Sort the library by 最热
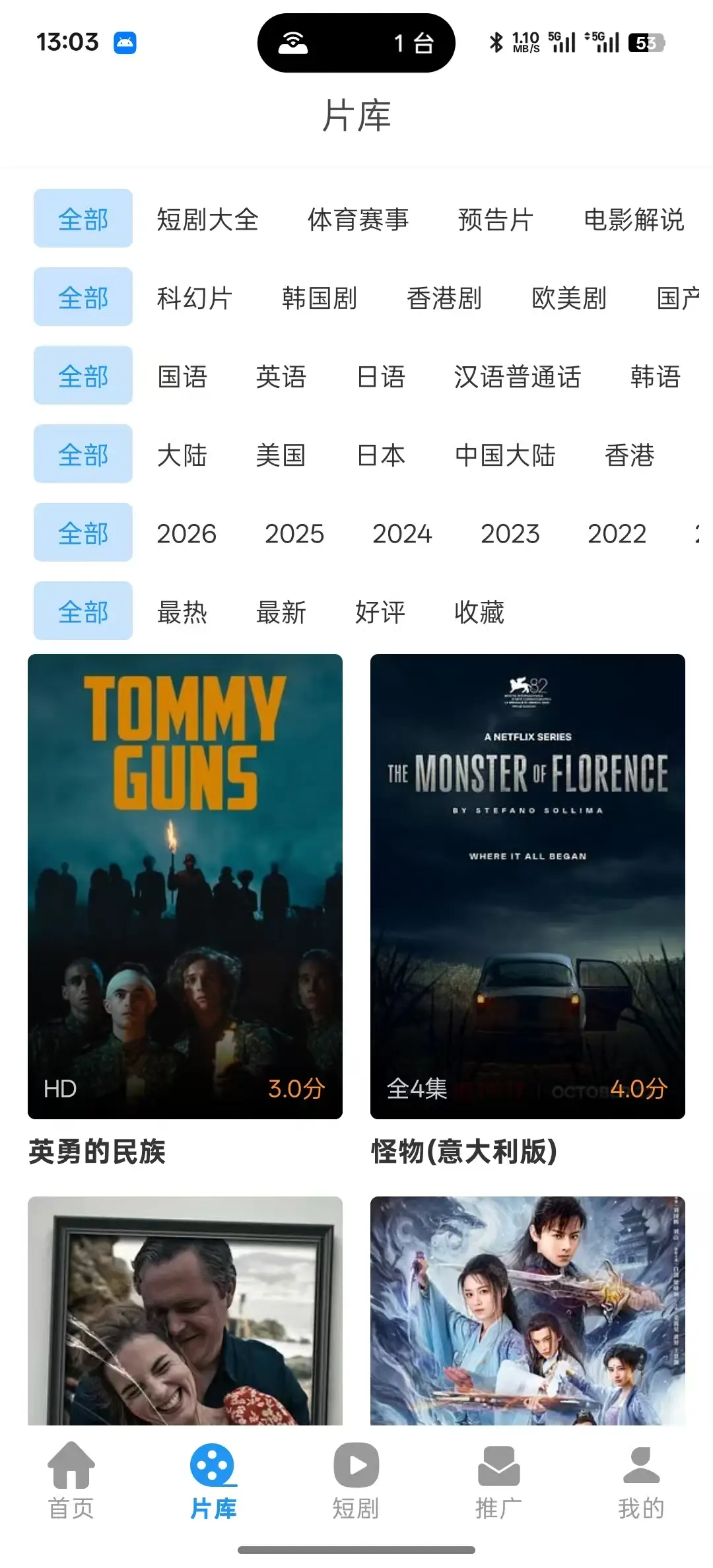Image resolution: width=713 pixels, height=1568 pixels. (x=182, y=612)
